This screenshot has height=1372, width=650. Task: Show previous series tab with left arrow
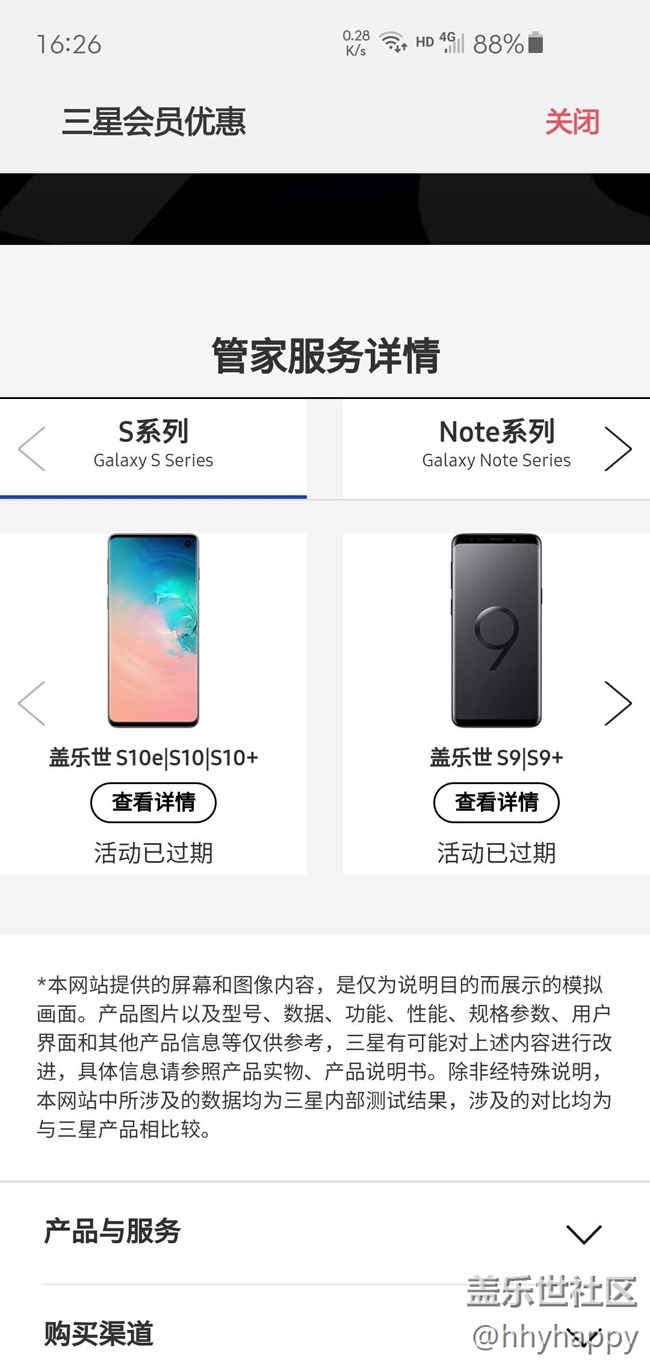click(x=32, y=448)
